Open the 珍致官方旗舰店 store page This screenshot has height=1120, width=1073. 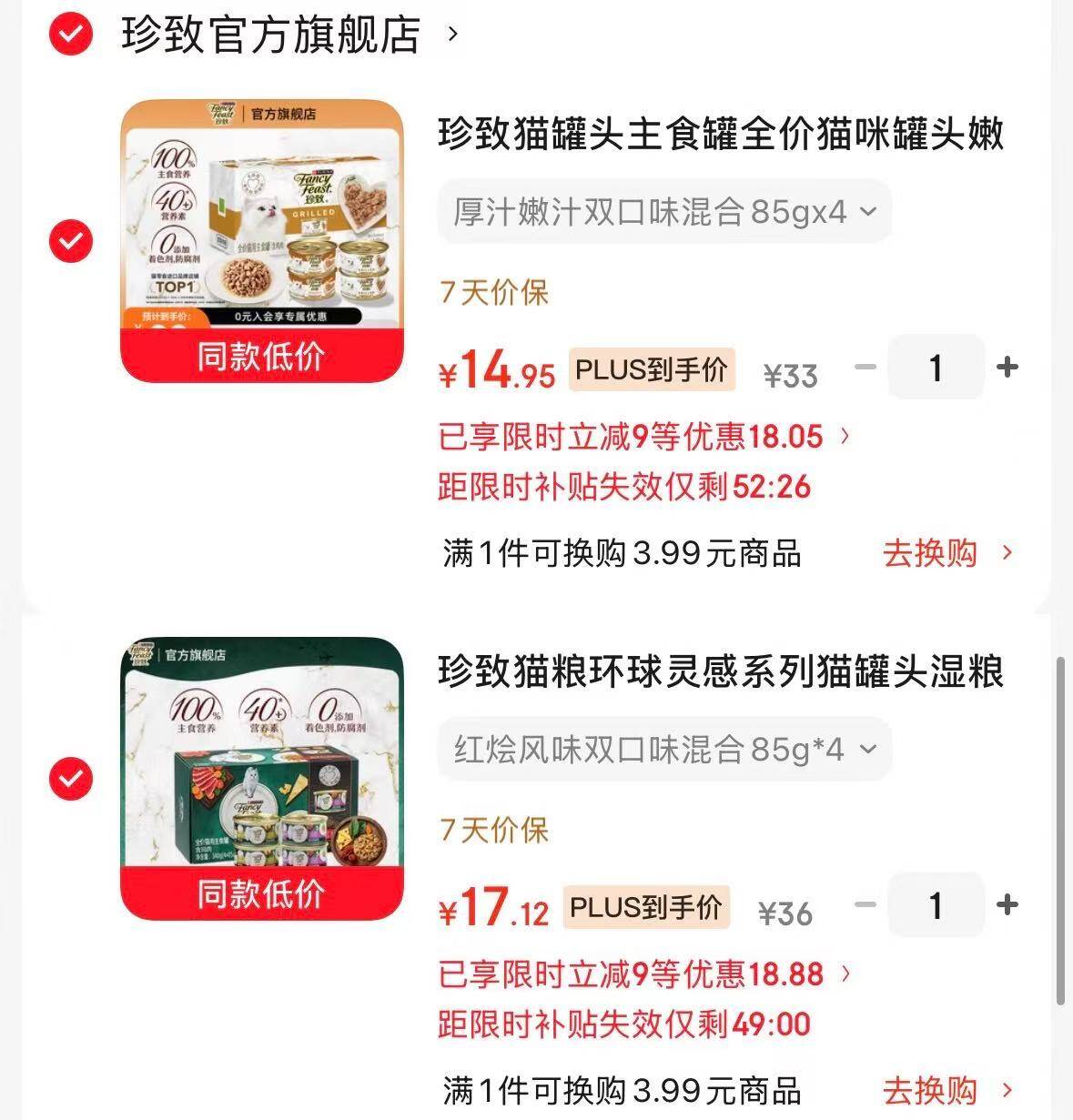pos(289,35)
